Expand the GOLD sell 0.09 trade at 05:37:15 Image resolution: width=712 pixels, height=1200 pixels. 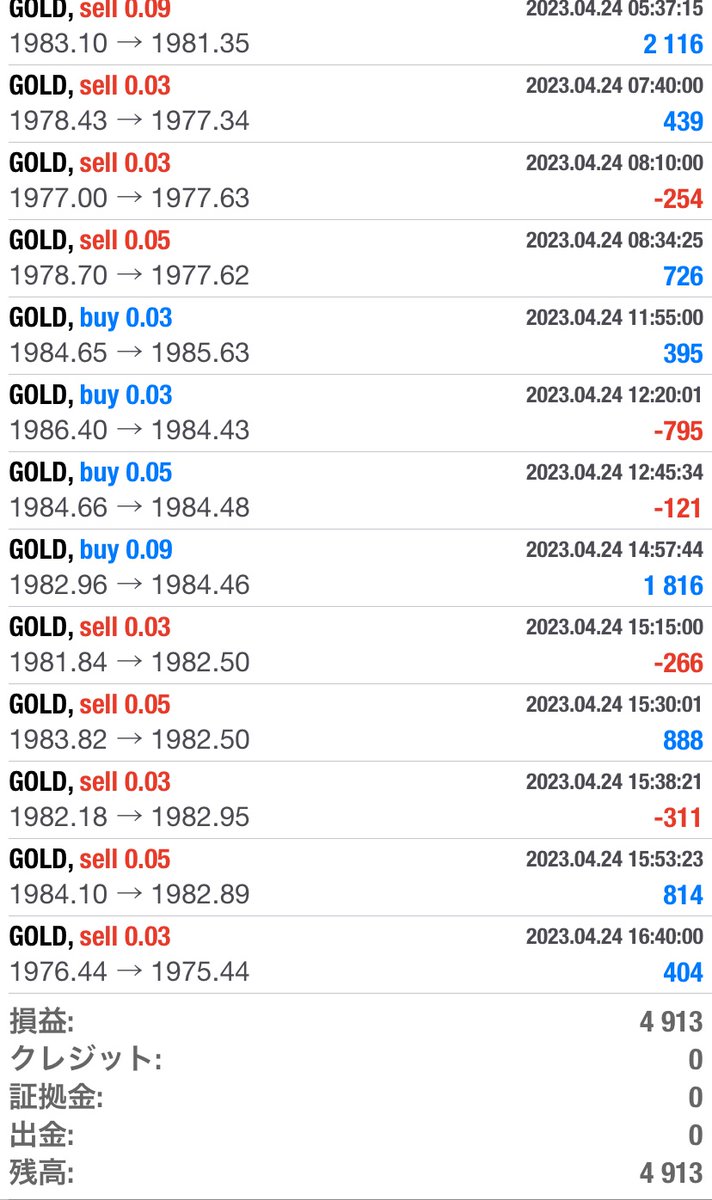[x=356, y=30]
